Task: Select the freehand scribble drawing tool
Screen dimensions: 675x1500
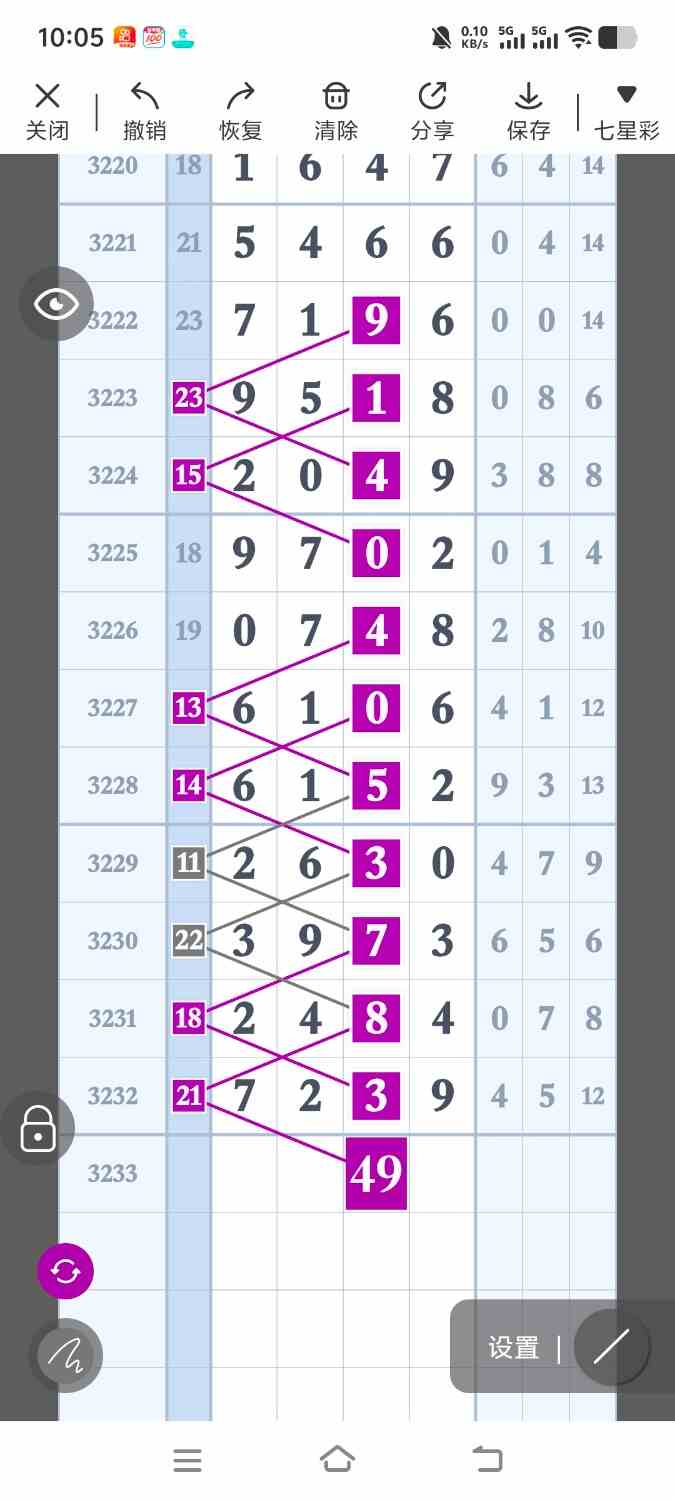Action: click(65, 1355)
